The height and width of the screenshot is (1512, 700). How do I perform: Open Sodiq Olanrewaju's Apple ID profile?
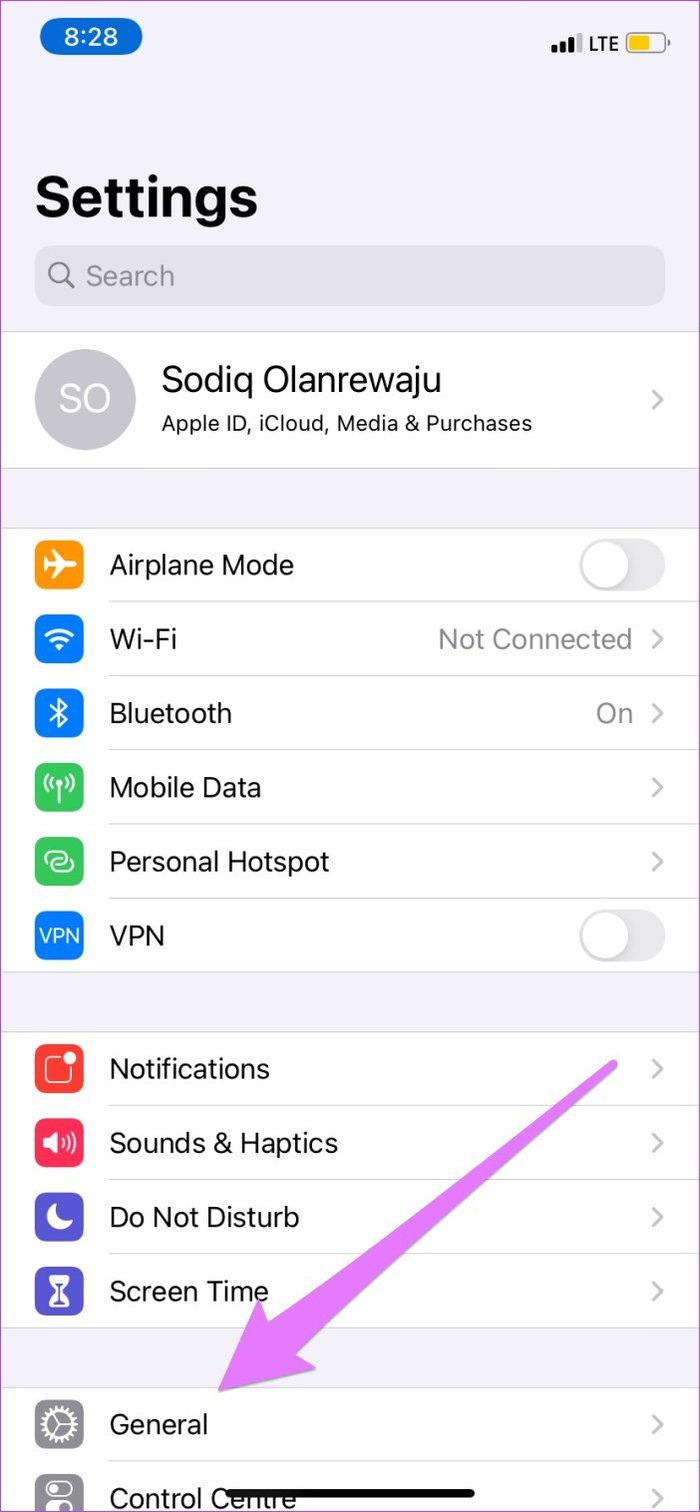click(x=350, y=400)
